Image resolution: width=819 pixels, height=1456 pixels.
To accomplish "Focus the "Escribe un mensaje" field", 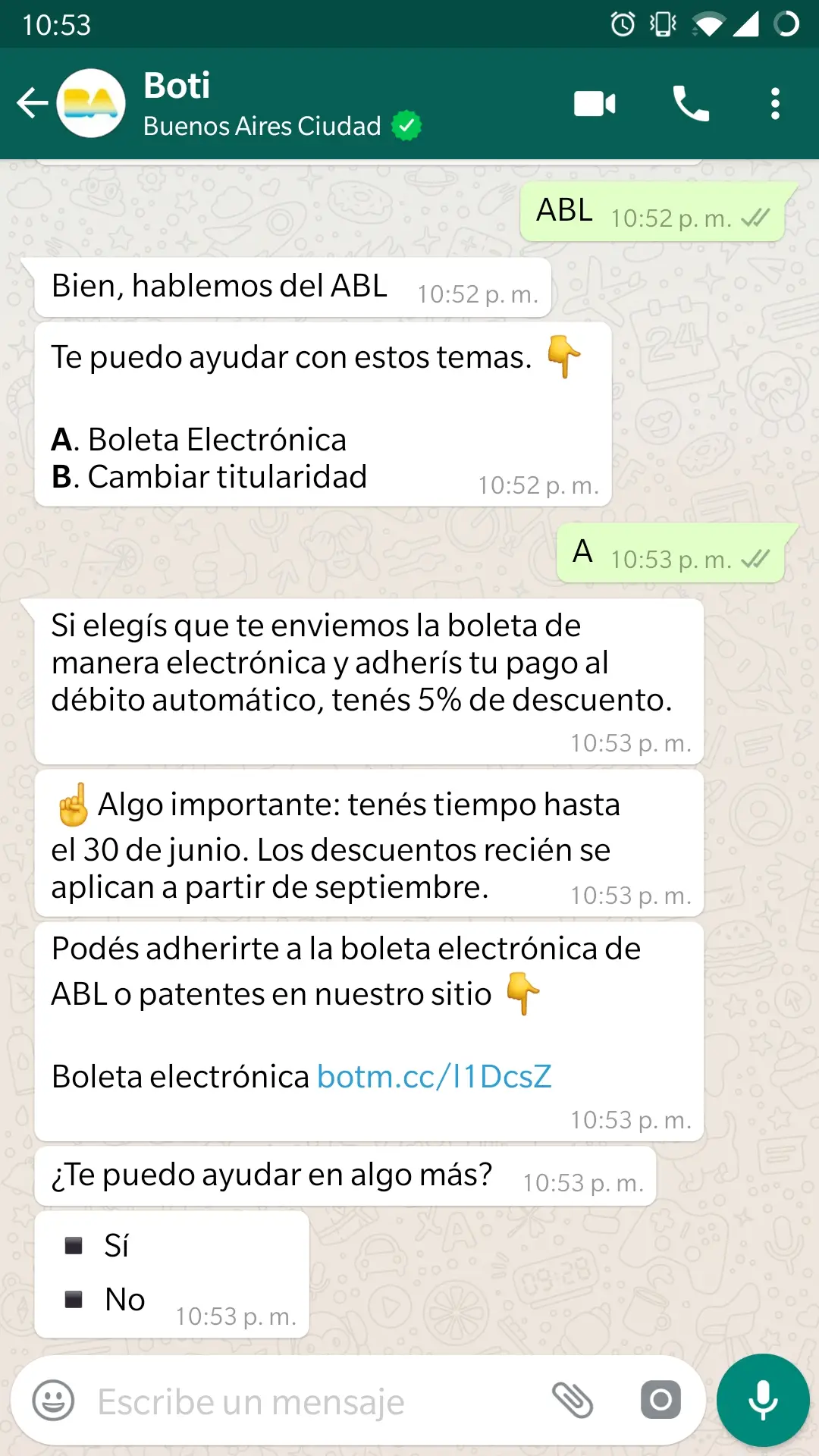I will point(303,1401).
